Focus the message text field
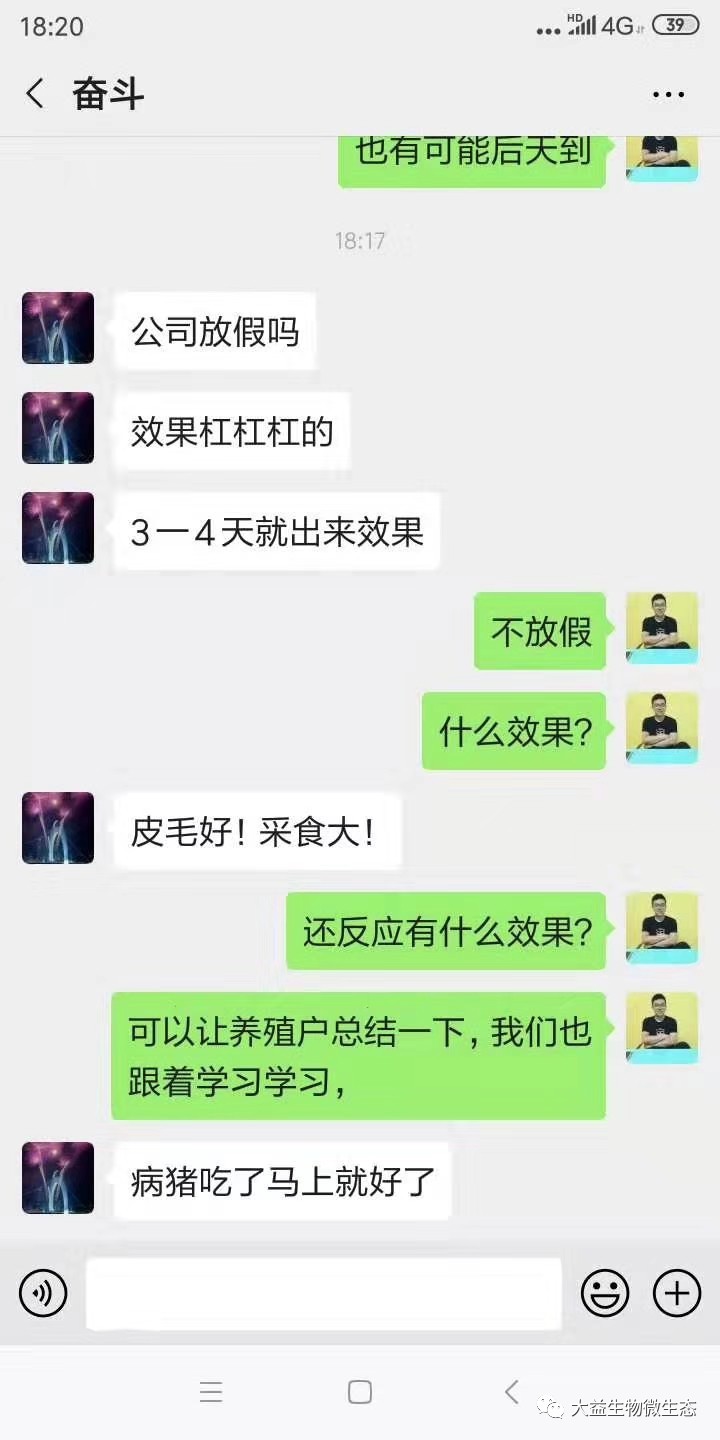Screen dimensions: 720x1440 323,1294
